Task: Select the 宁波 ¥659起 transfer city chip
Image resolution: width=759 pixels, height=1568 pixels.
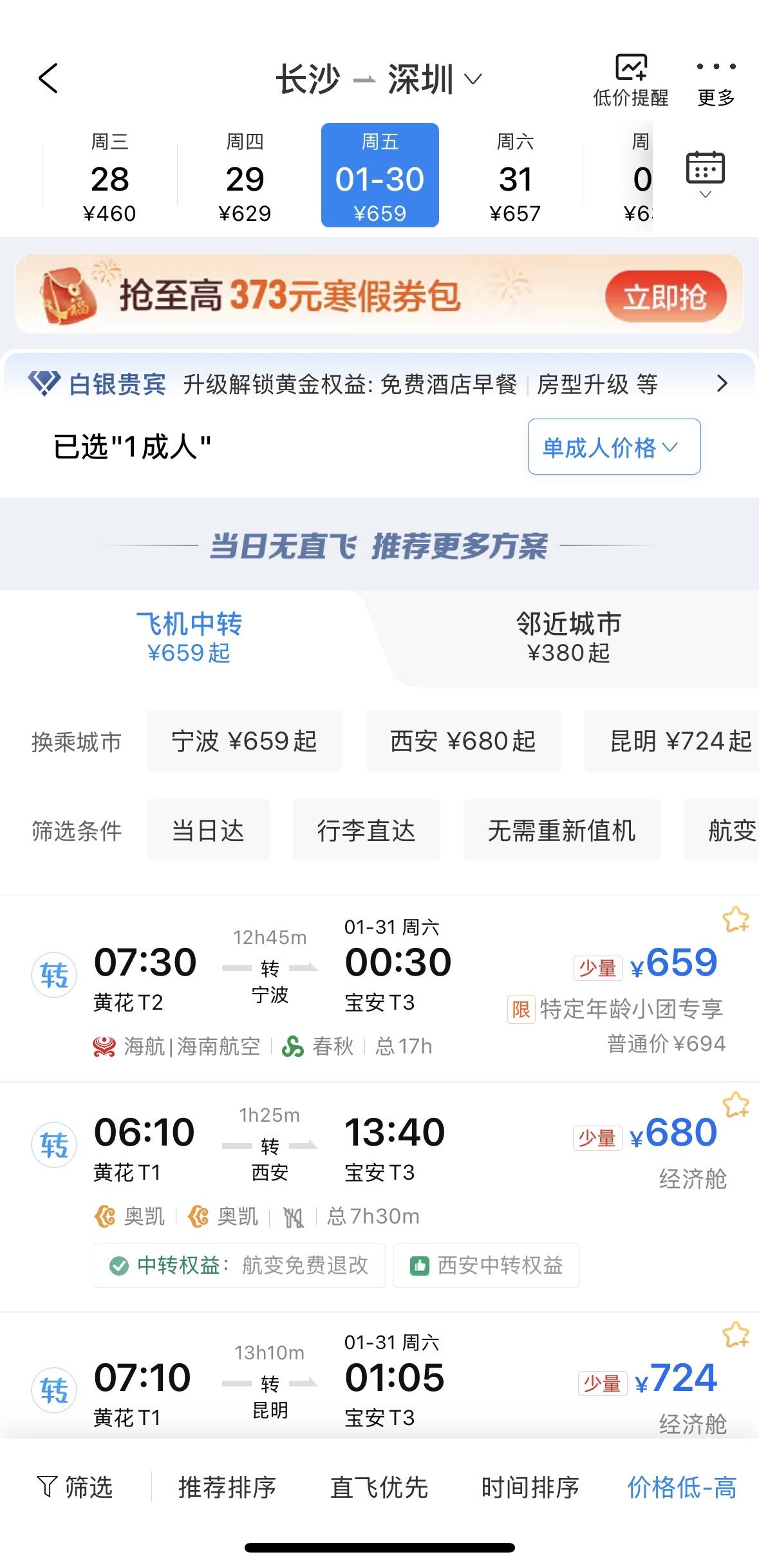Action: 244,741
